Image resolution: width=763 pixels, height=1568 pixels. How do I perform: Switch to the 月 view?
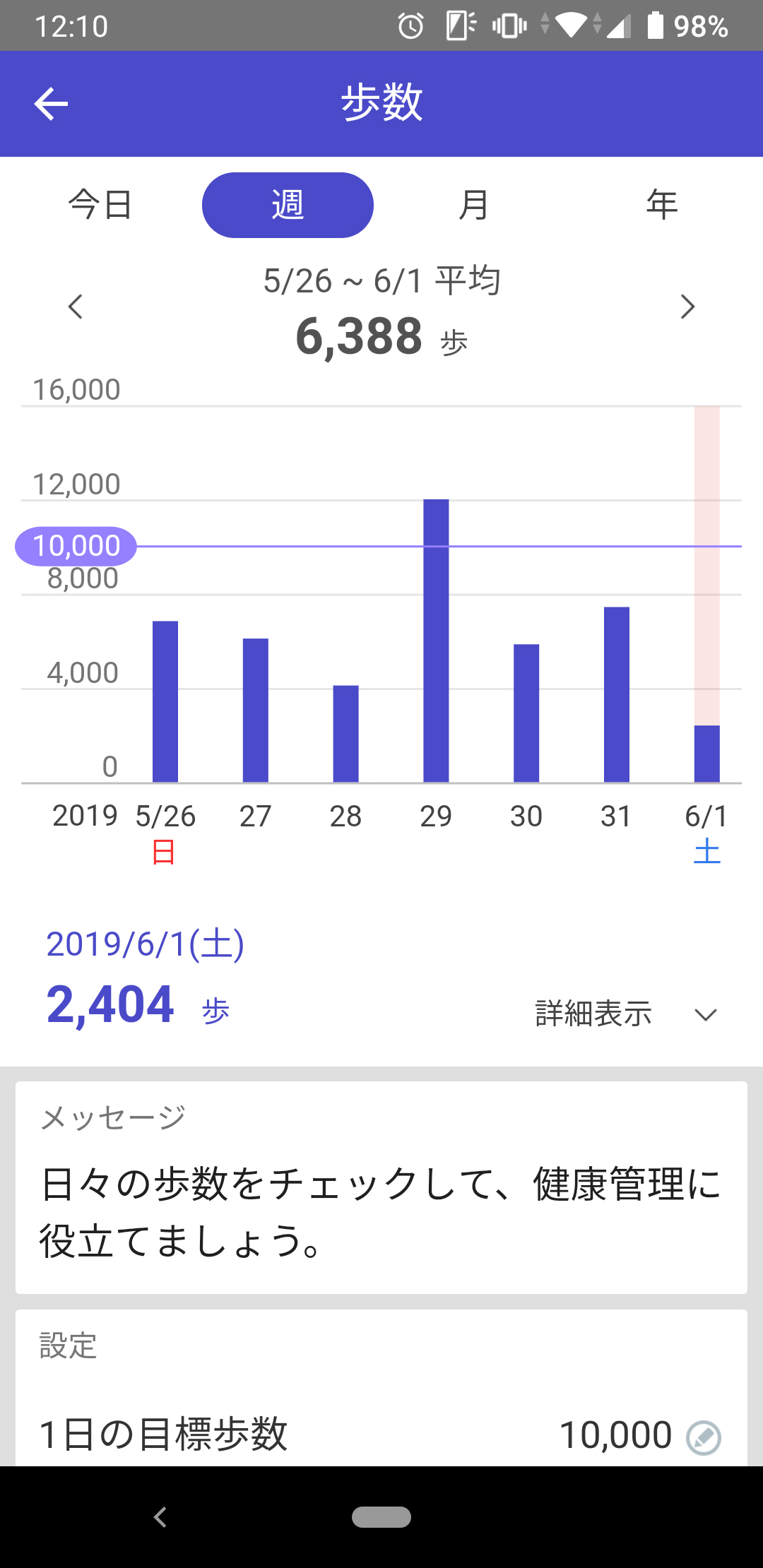click(x=473, y=205)
